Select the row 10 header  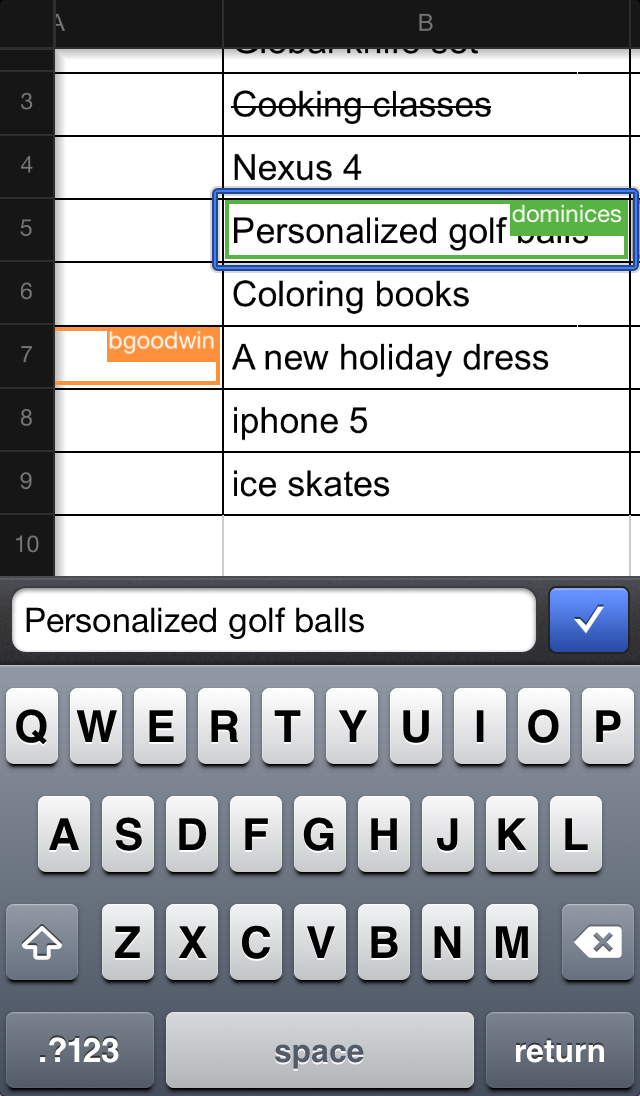pos(27,544)
